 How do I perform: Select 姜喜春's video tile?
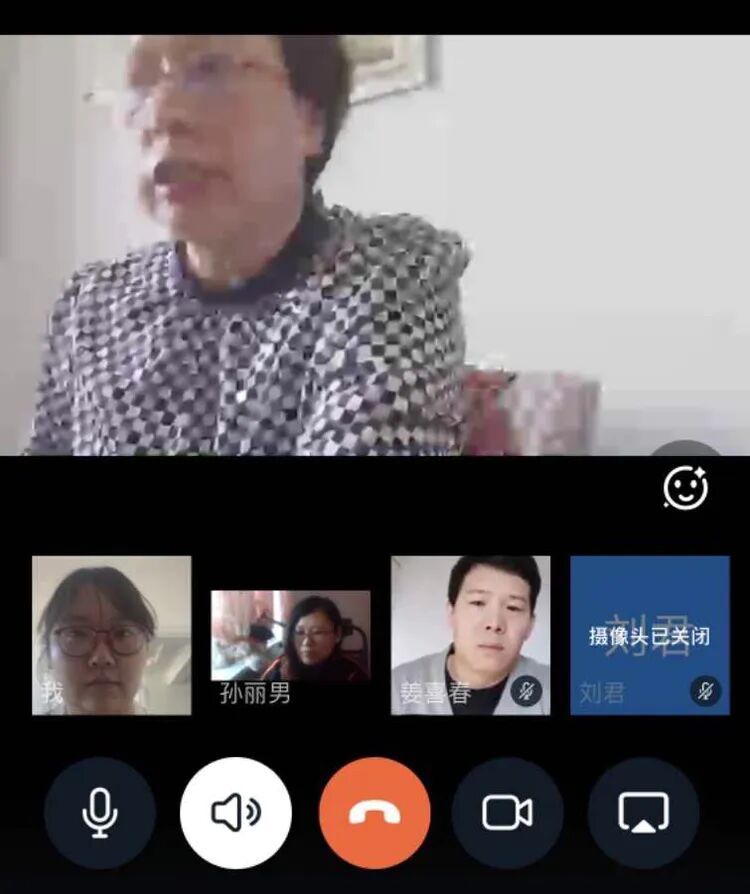470,635
